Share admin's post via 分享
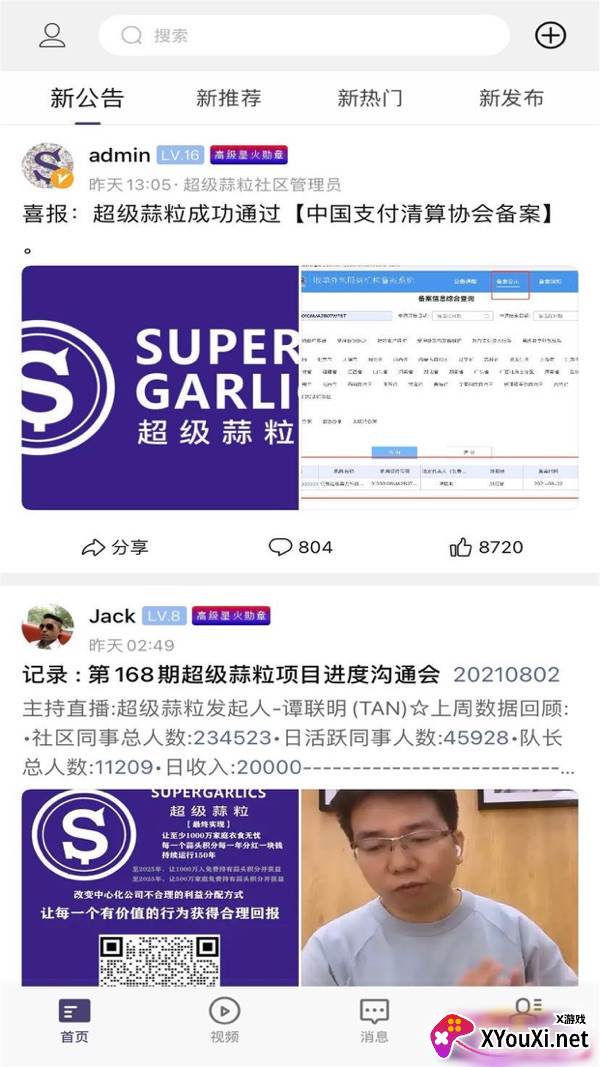600x1067 pixels. [x=115, y=547]
